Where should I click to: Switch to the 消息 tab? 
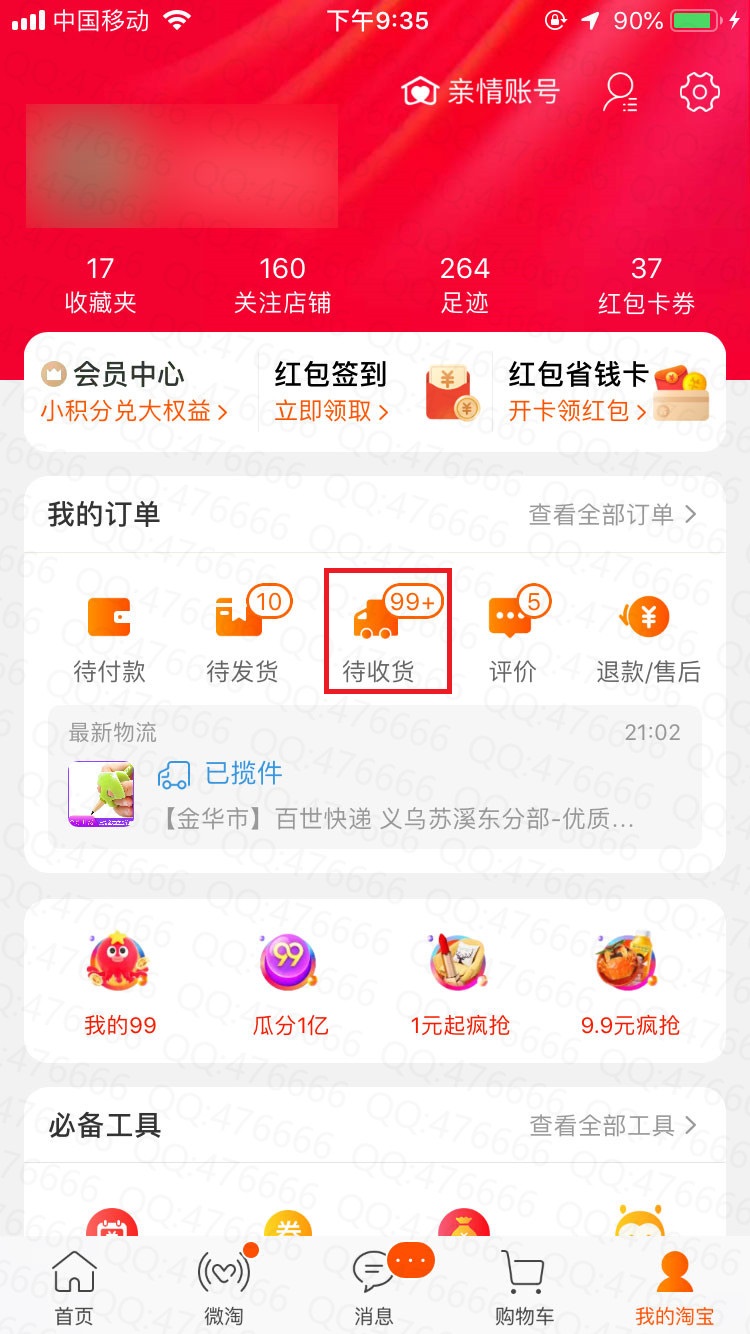[x=374, y=1289]
